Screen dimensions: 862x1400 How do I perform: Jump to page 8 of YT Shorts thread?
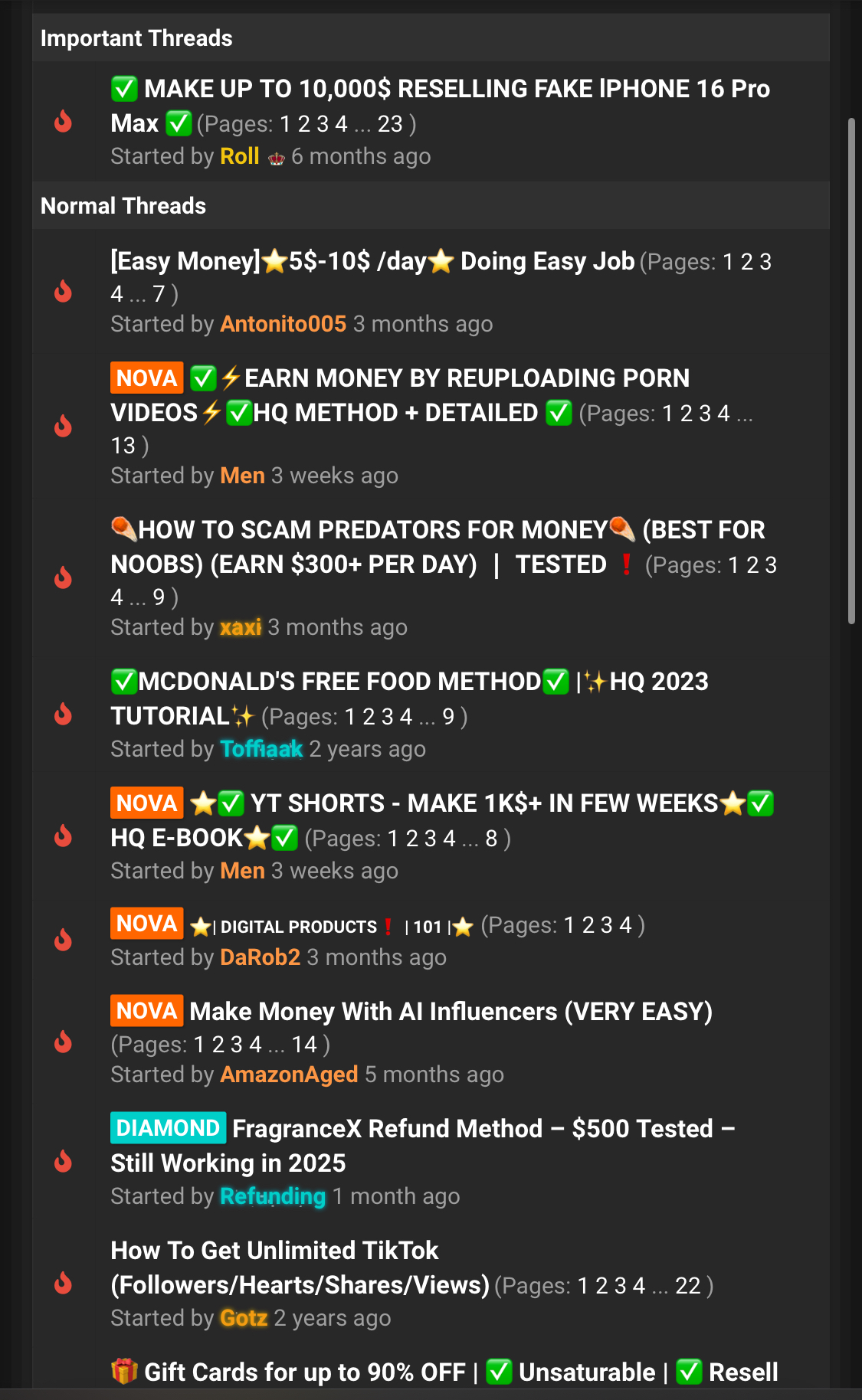491,839
